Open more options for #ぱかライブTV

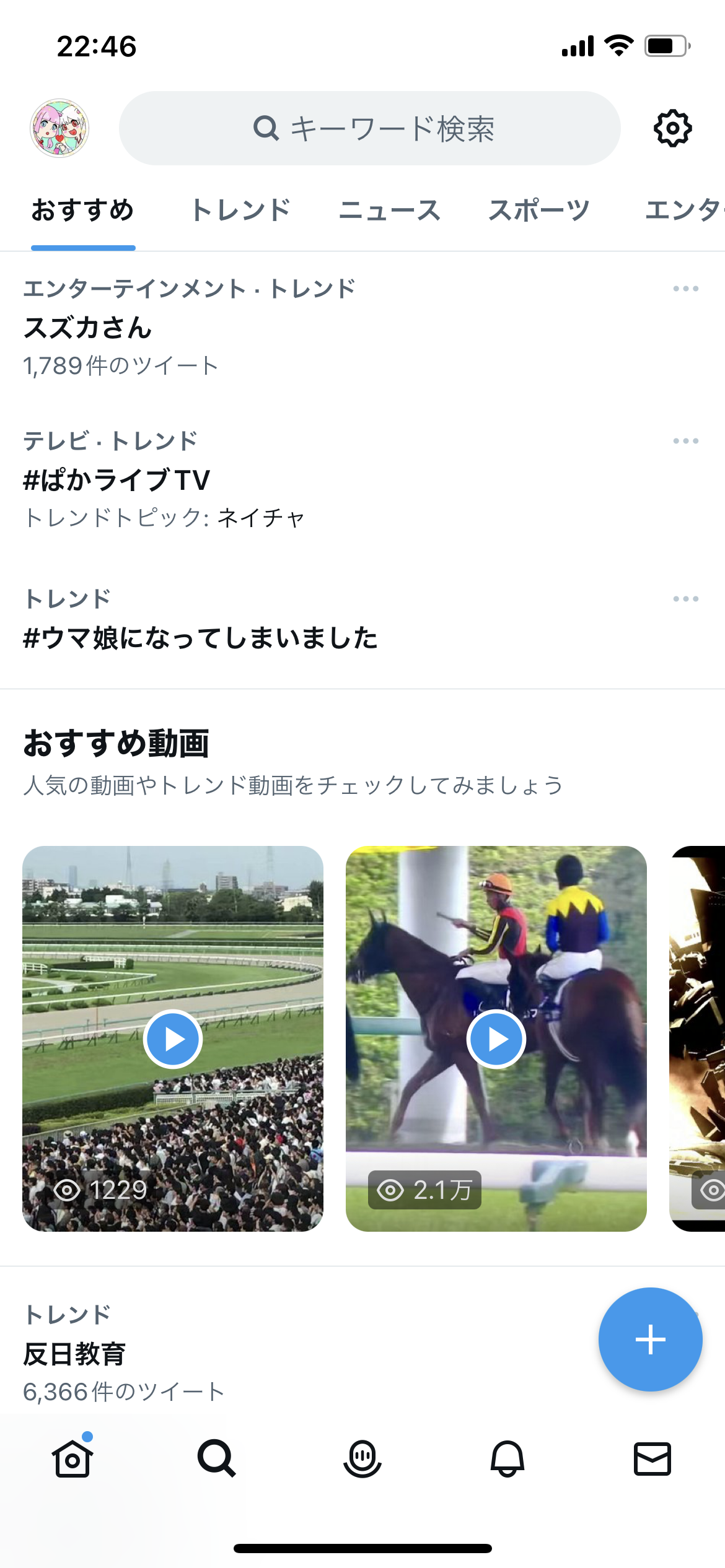point(685,442)
